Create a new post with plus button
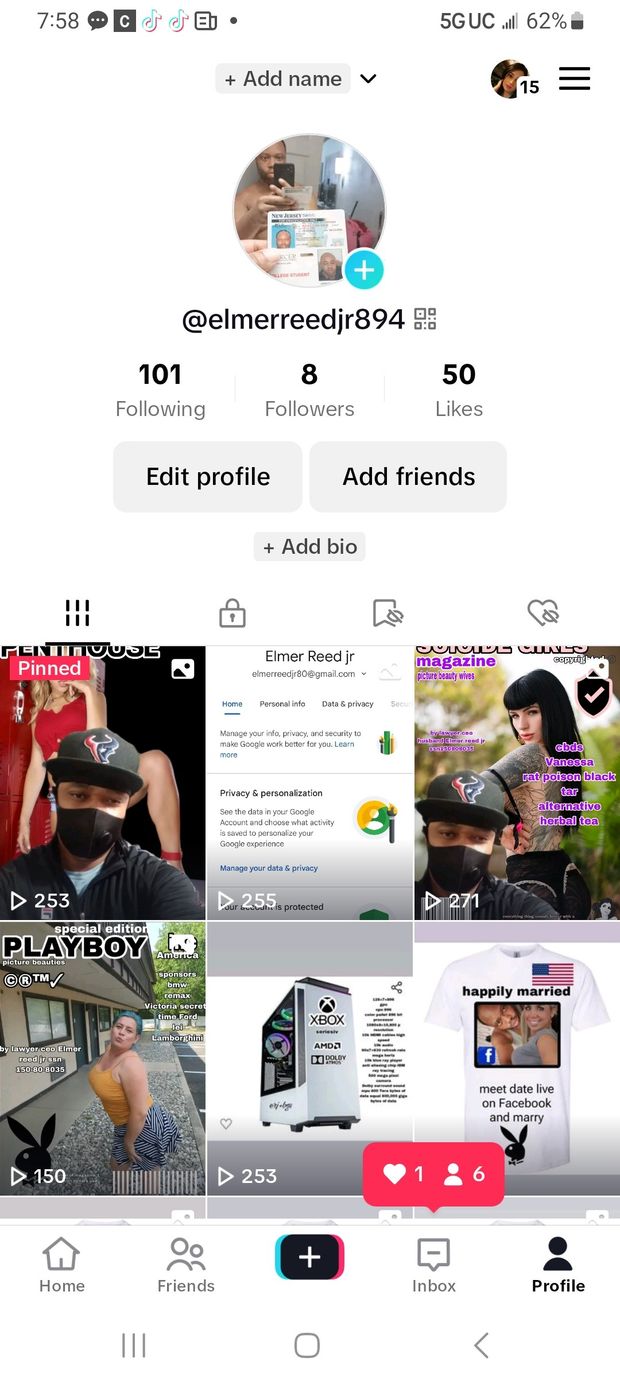Viewport: 620px width, 1382px height. [x=309, y=1257]
